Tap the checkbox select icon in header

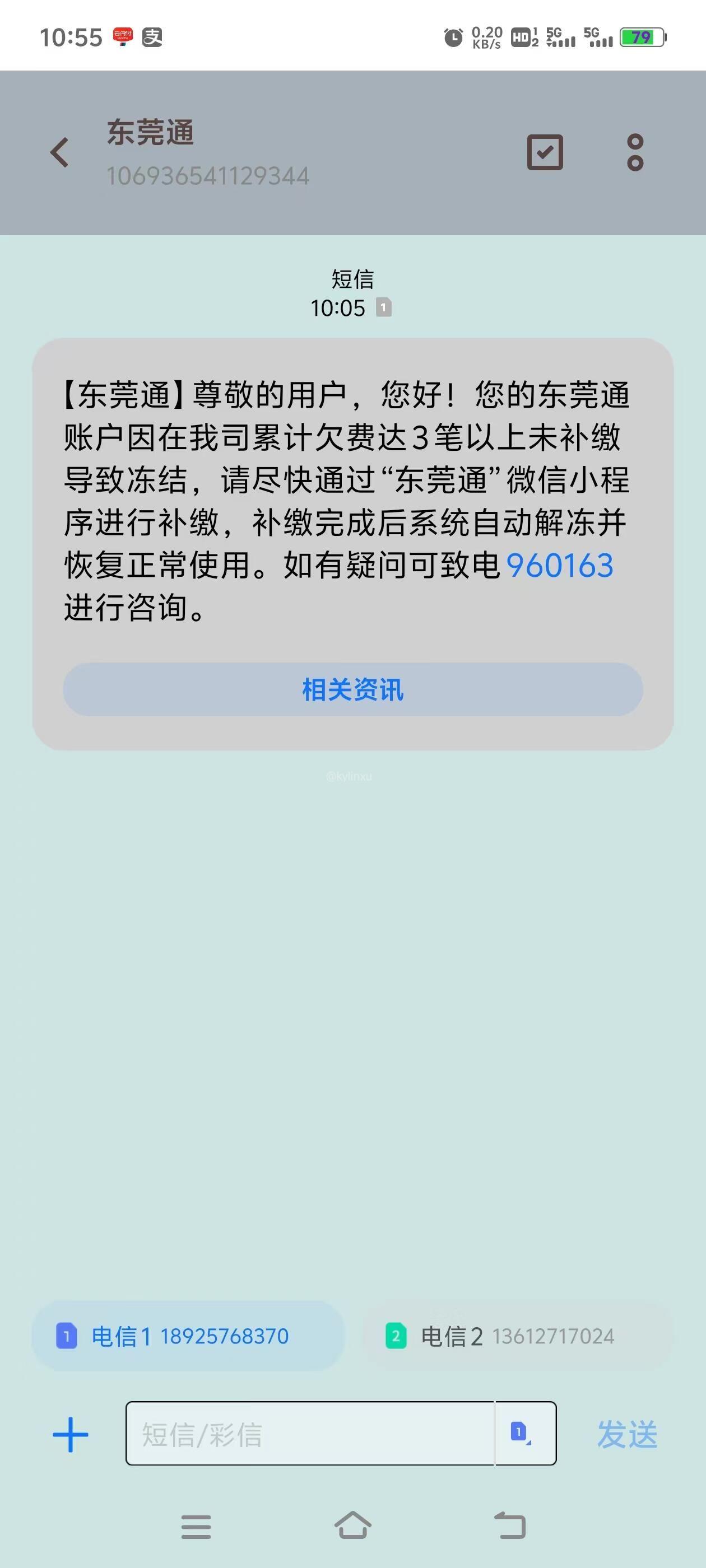tap(545, 152)
